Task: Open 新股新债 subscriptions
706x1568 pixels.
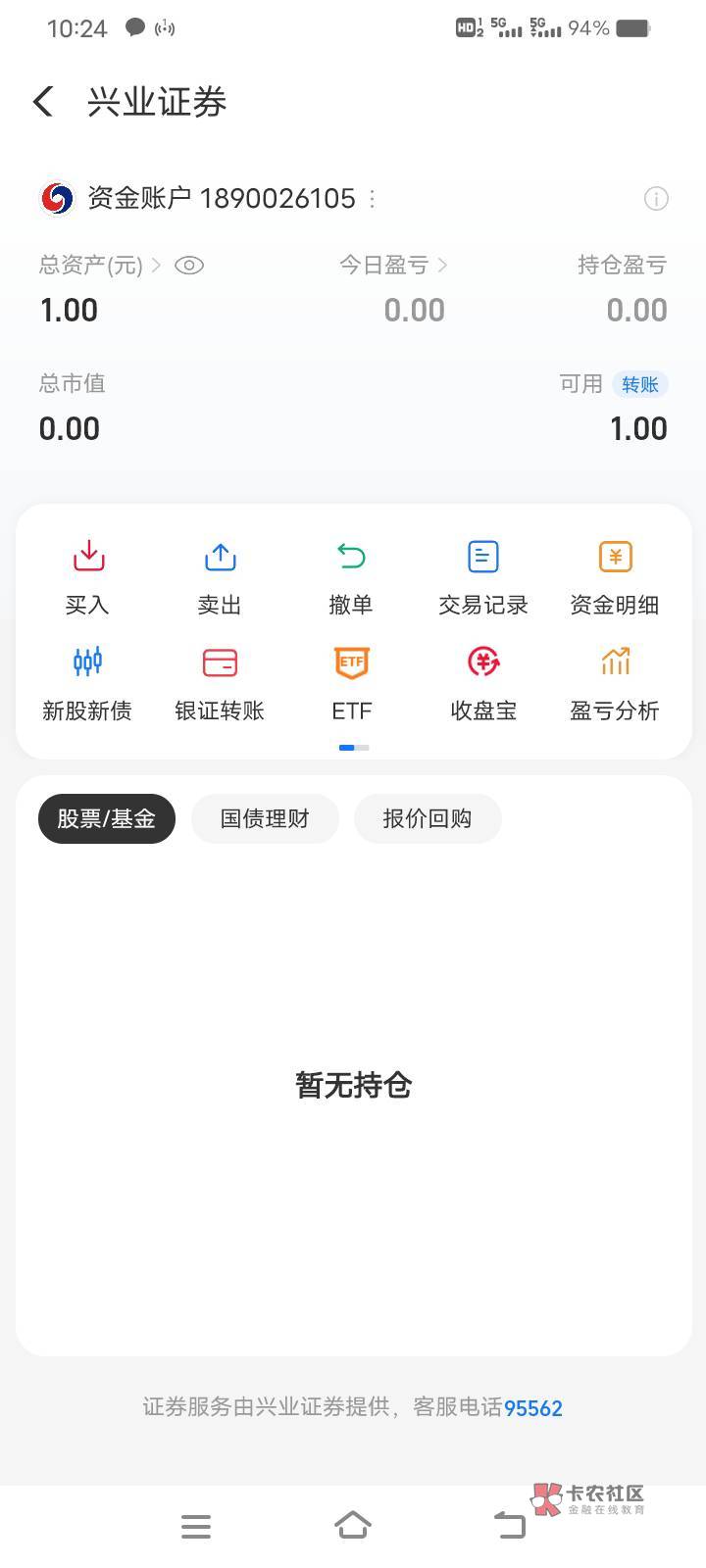Action: pyautogui.click(x=87, y=683)
